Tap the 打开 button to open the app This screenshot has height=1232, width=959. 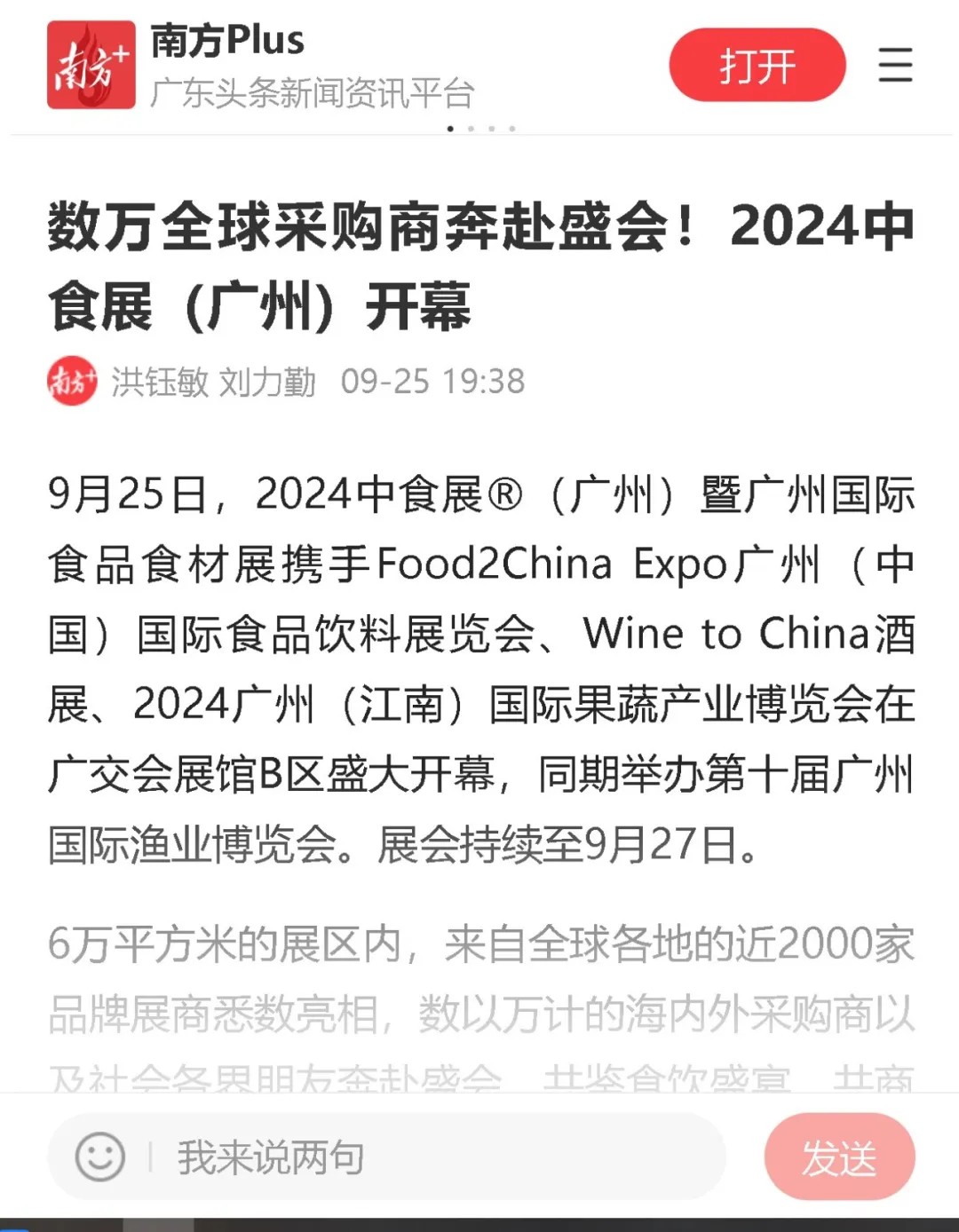(x=756, y=65)
